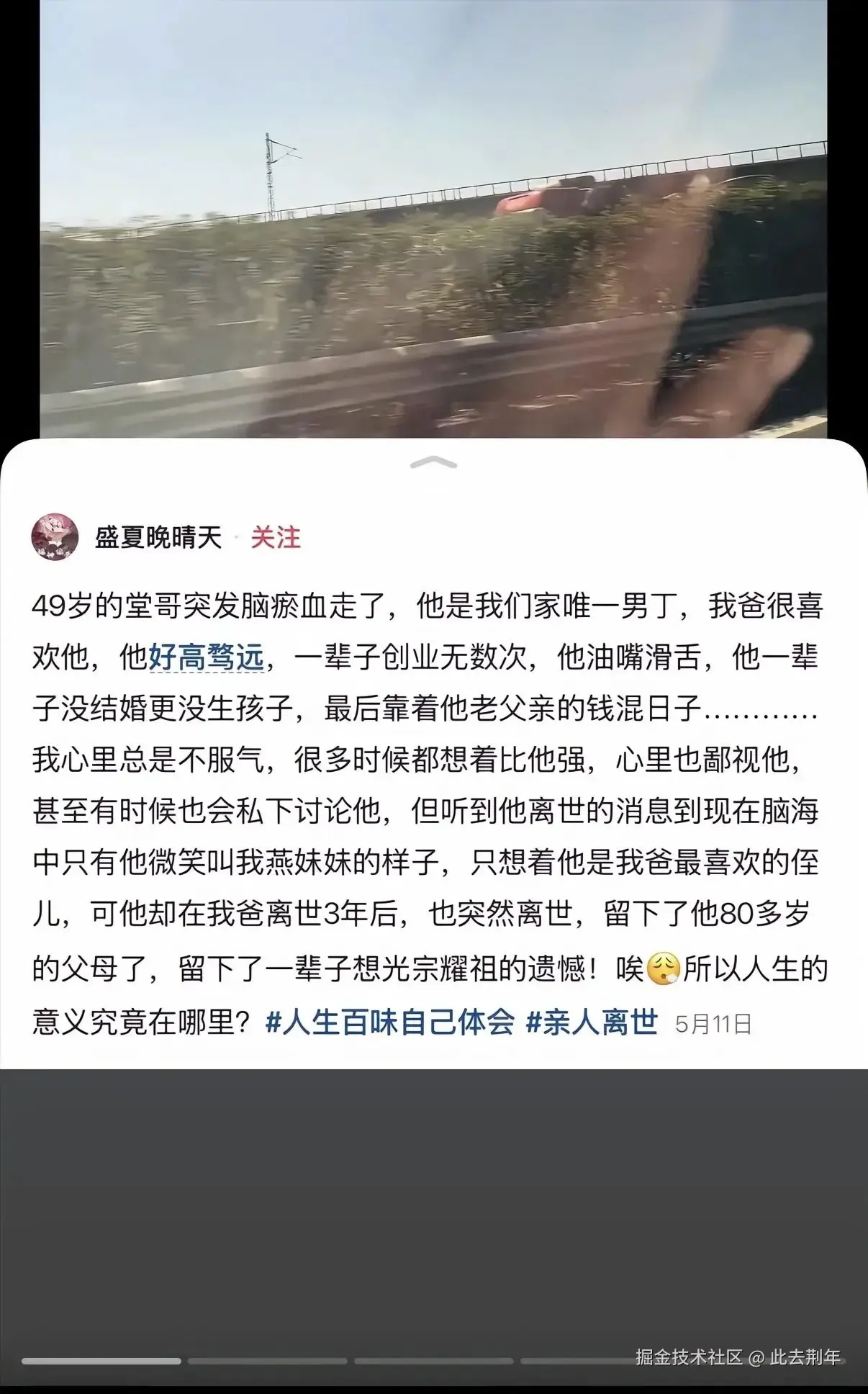
Task: Open 盛夏晚晴天's profile avatar
Action: pyautogui.click(x=55, y=537)
